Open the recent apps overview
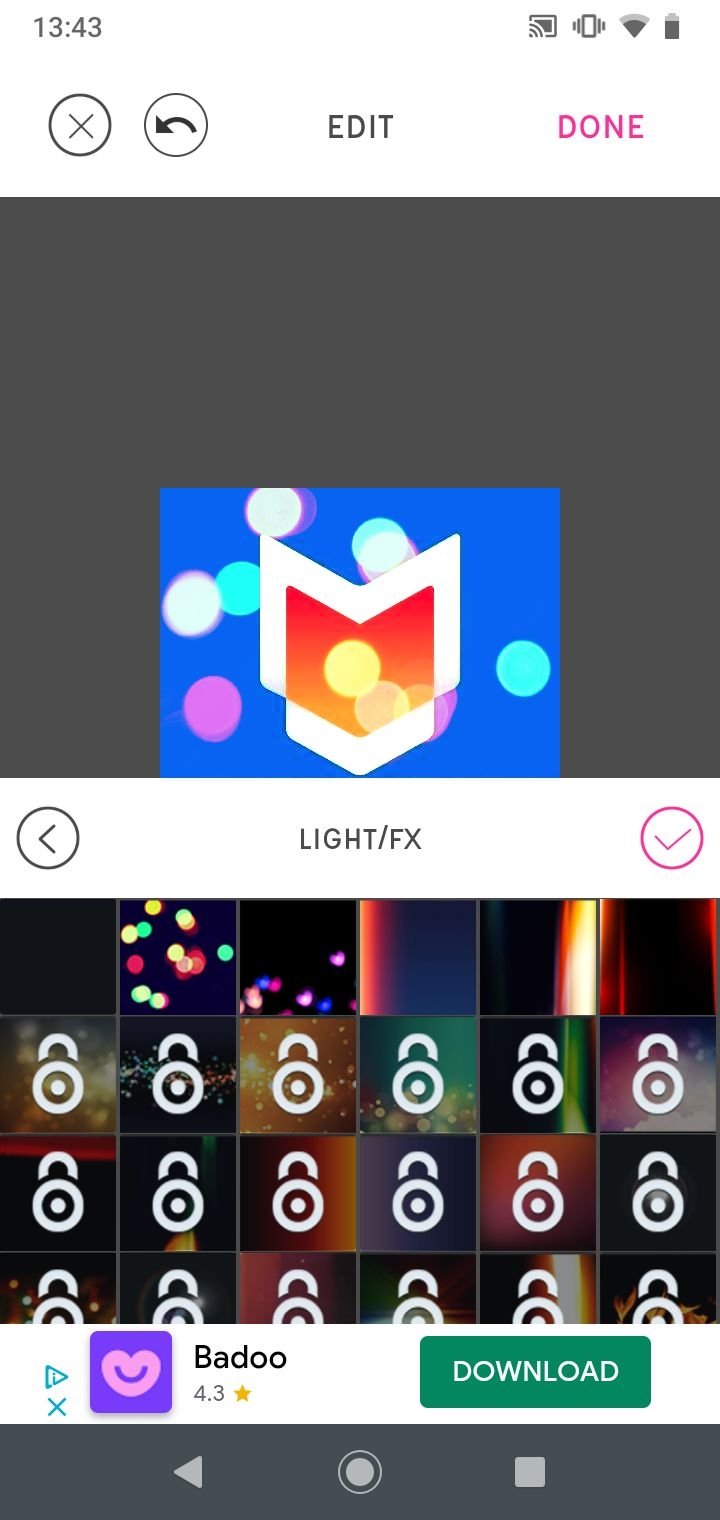 (x=529, y=1471)
